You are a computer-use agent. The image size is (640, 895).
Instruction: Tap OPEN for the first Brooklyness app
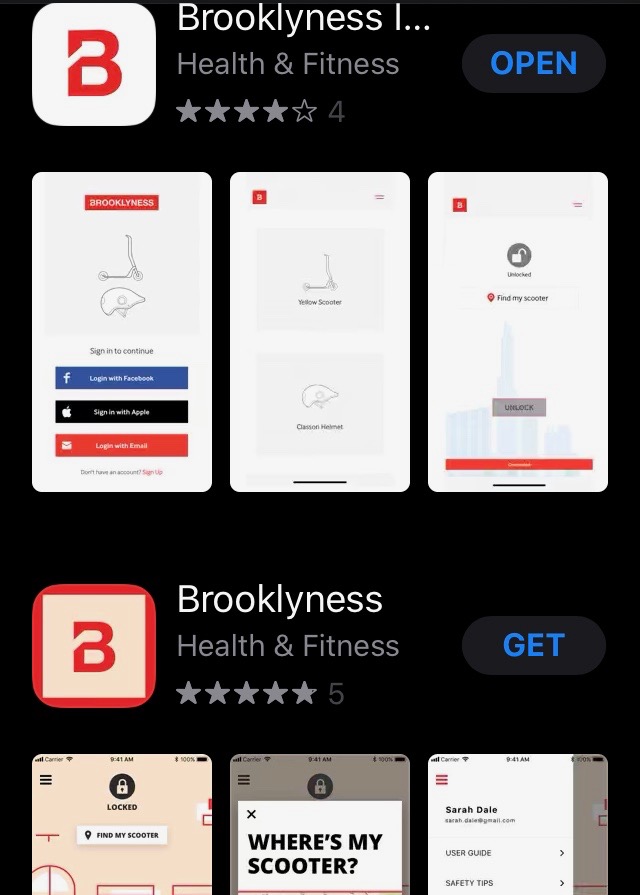coord(534,64)
